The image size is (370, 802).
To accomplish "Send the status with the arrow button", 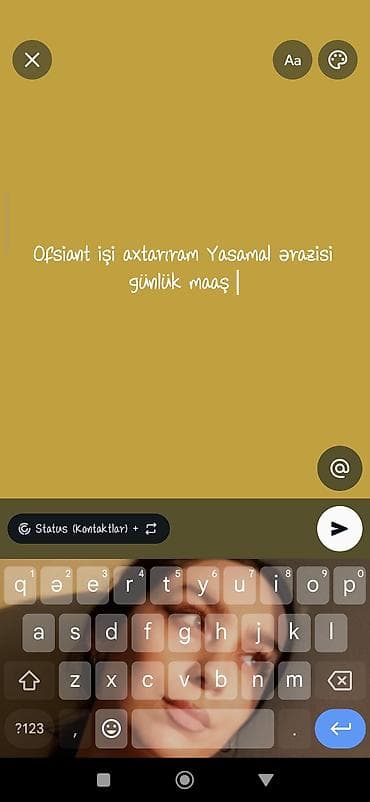I will coord(339,529).
